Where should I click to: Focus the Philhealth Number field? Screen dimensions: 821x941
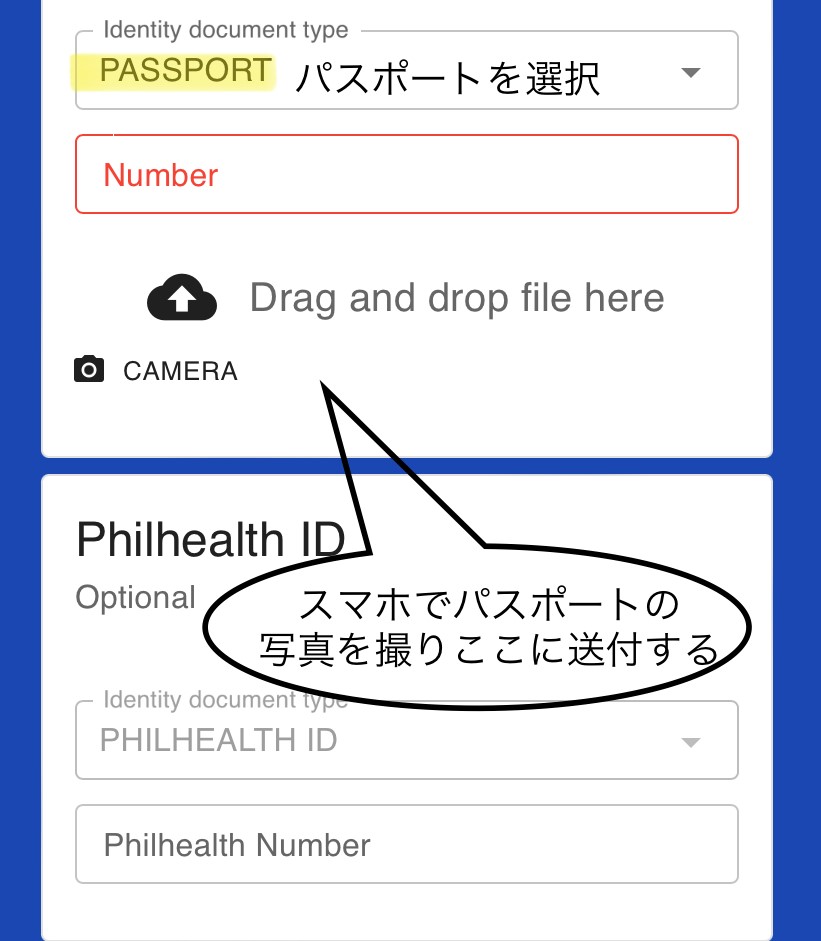(406, 845)
